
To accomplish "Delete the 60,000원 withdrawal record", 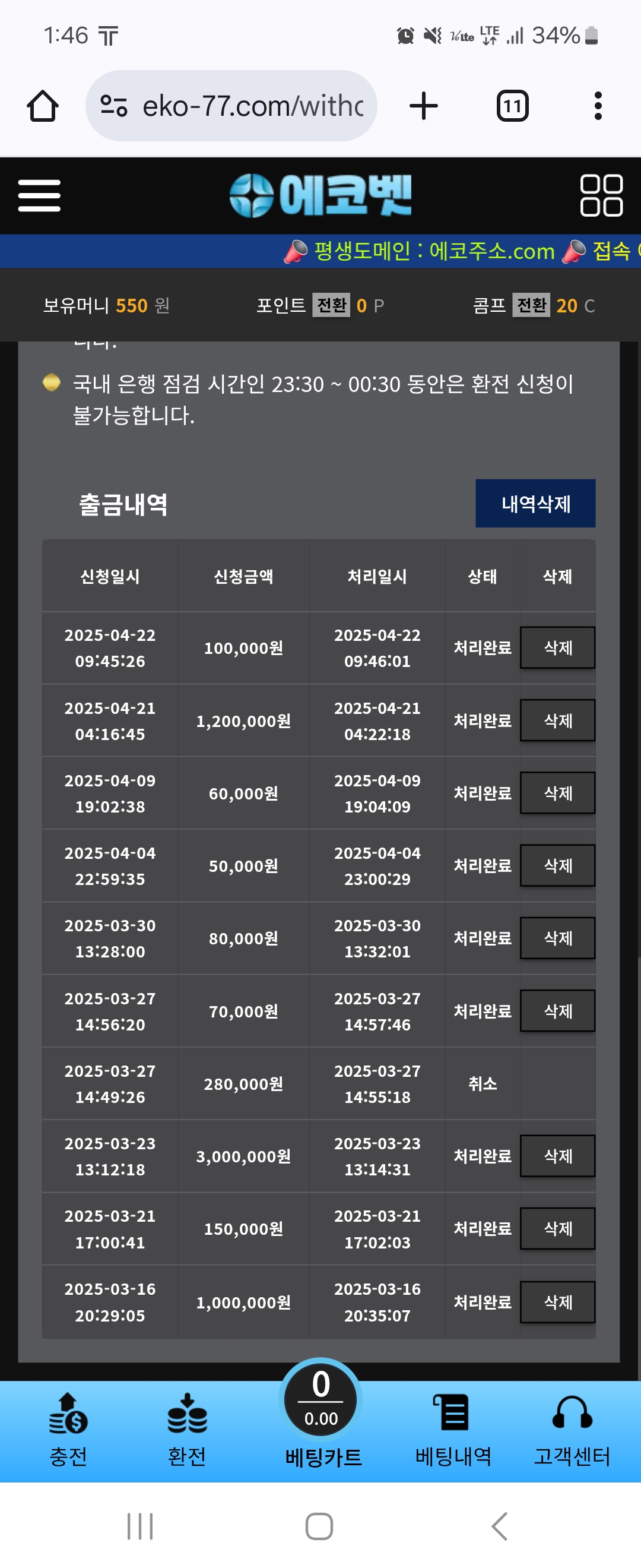I will [x=557, y=793].
